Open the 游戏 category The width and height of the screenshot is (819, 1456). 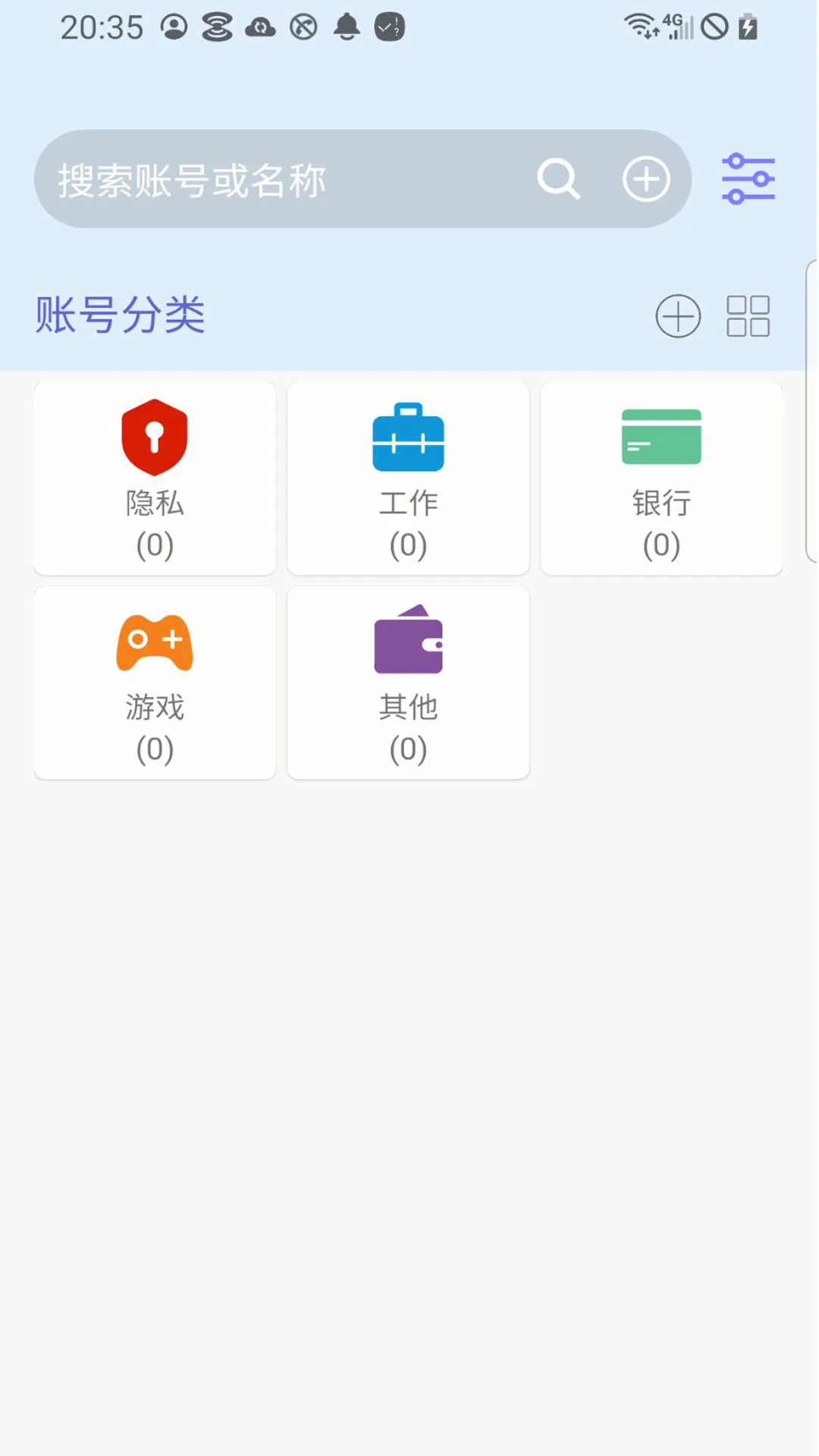pos(155,682)
